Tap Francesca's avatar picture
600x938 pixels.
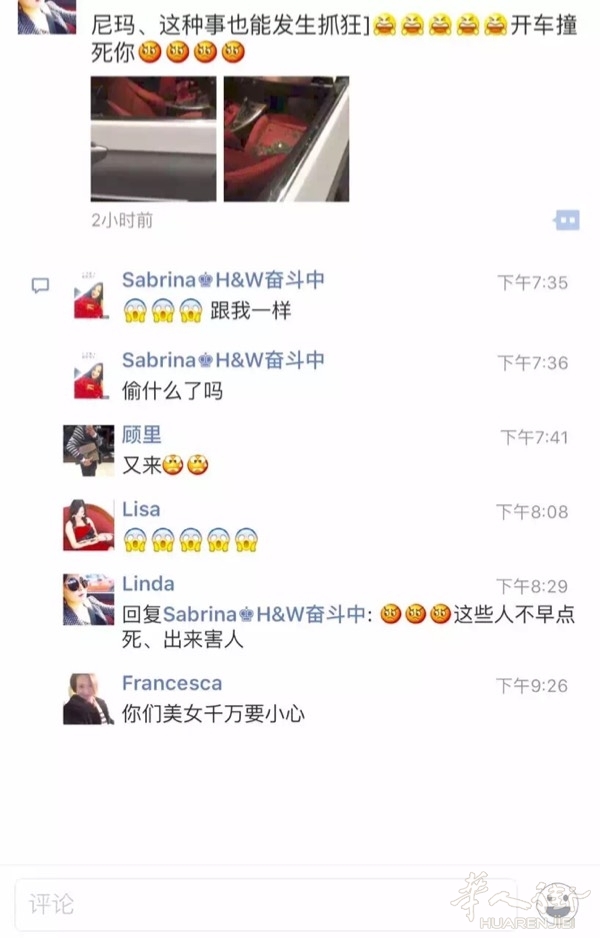coord(88,699)
